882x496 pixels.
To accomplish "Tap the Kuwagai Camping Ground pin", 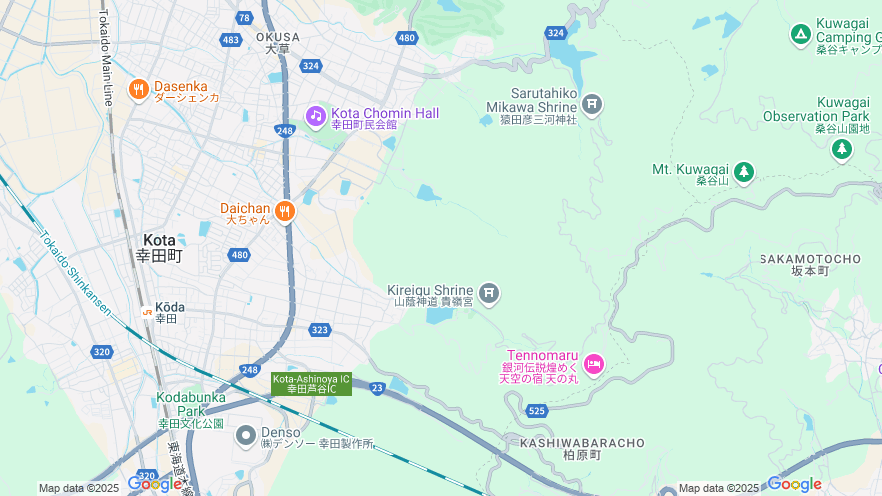I will [800, 35].
